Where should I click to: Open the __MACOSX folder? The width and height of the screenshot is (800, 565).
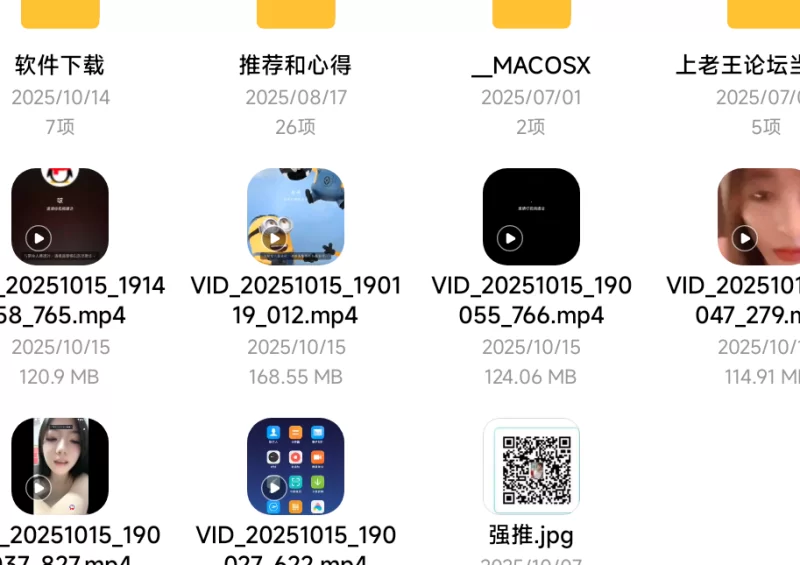click(531, 14)
